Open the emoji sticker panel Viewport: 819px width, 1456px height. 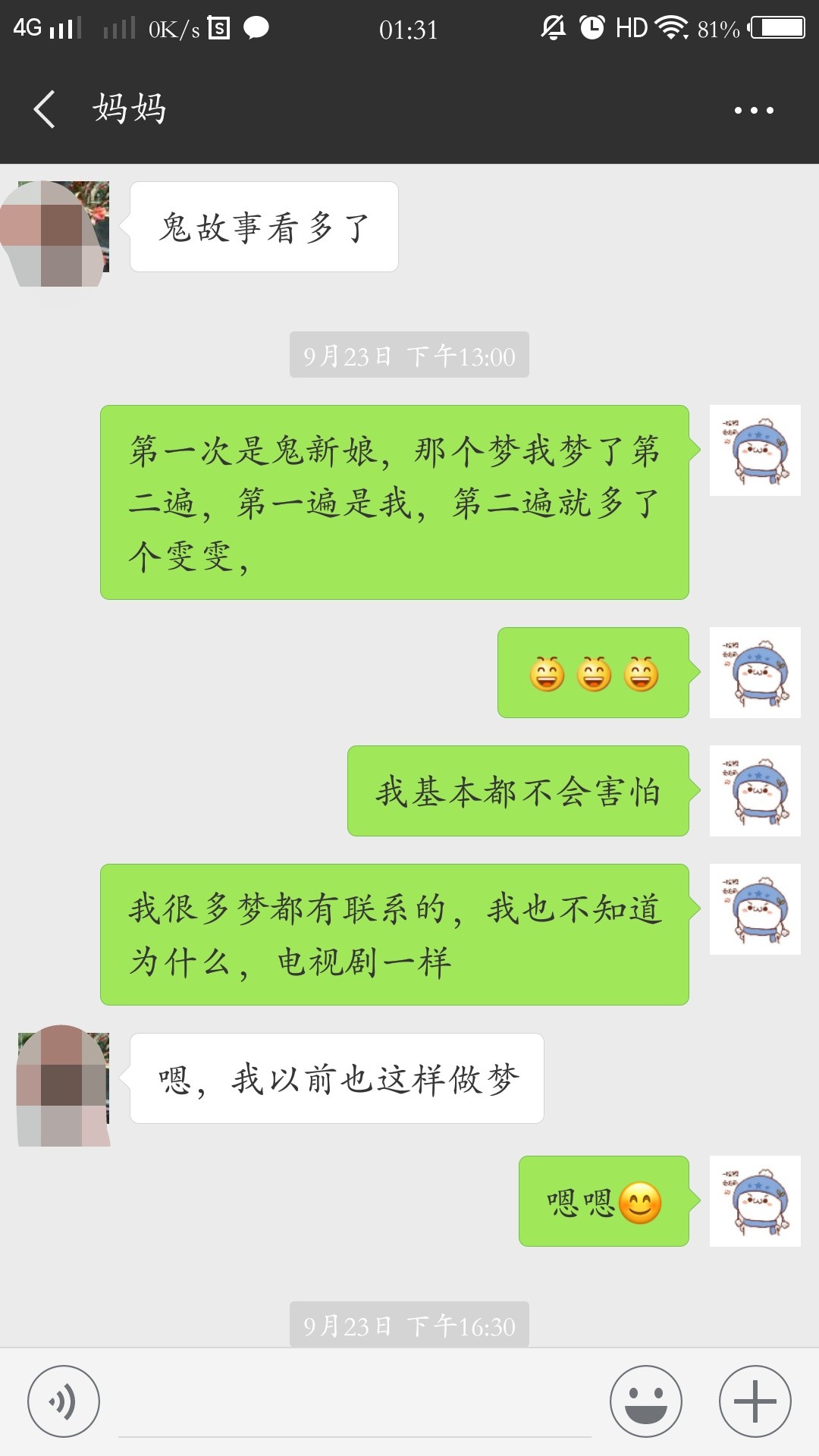pos(646,1401)
